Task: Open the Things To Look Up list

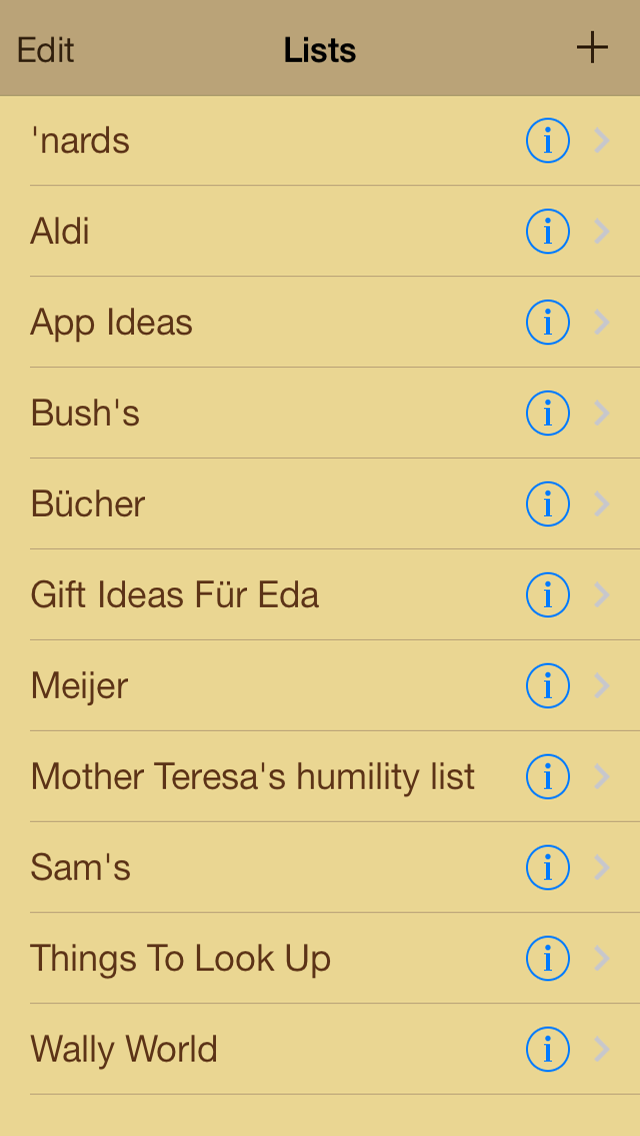Action: [180, 959]
